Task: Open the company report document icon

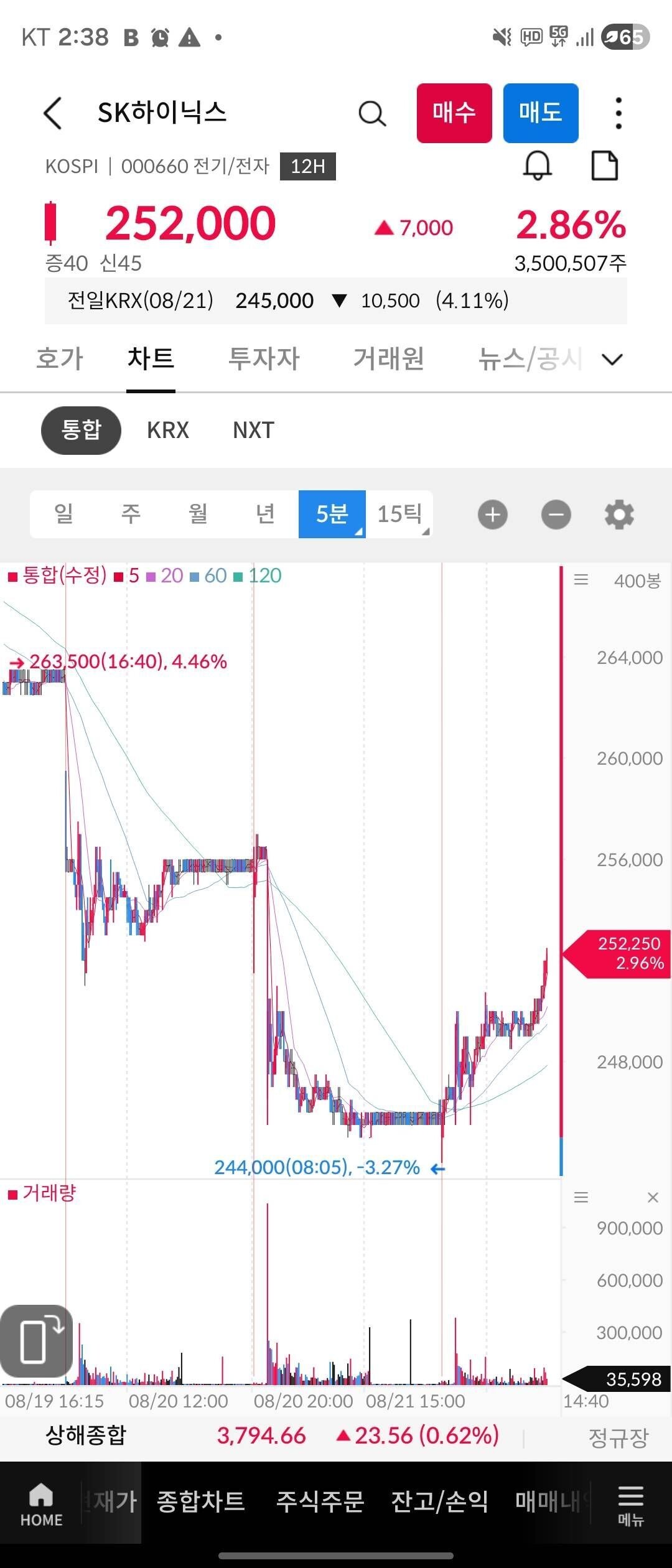Action: [604, 164]
